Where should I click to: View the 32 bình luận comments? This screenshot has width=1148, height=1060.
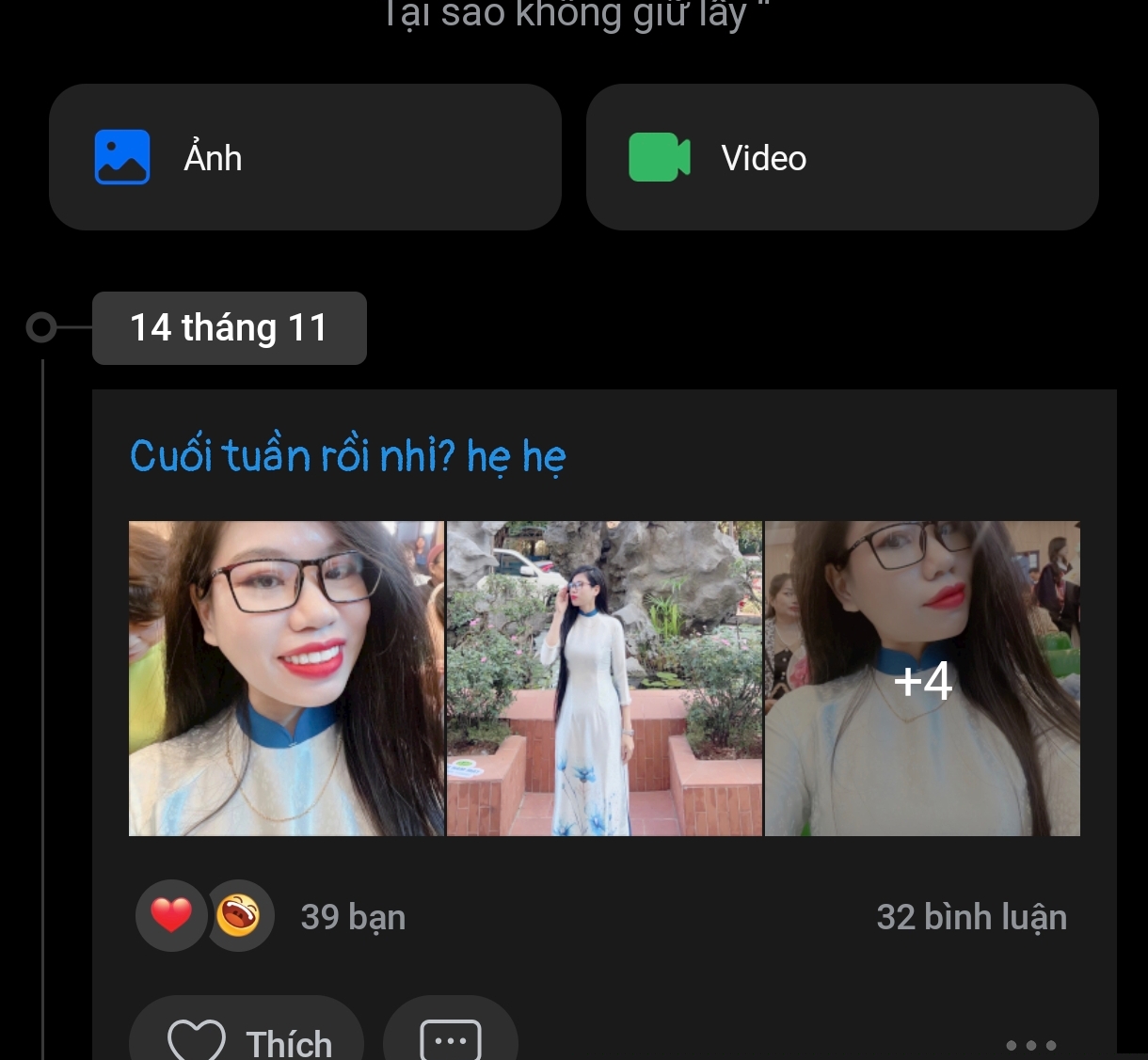click(x=971, y=917)
